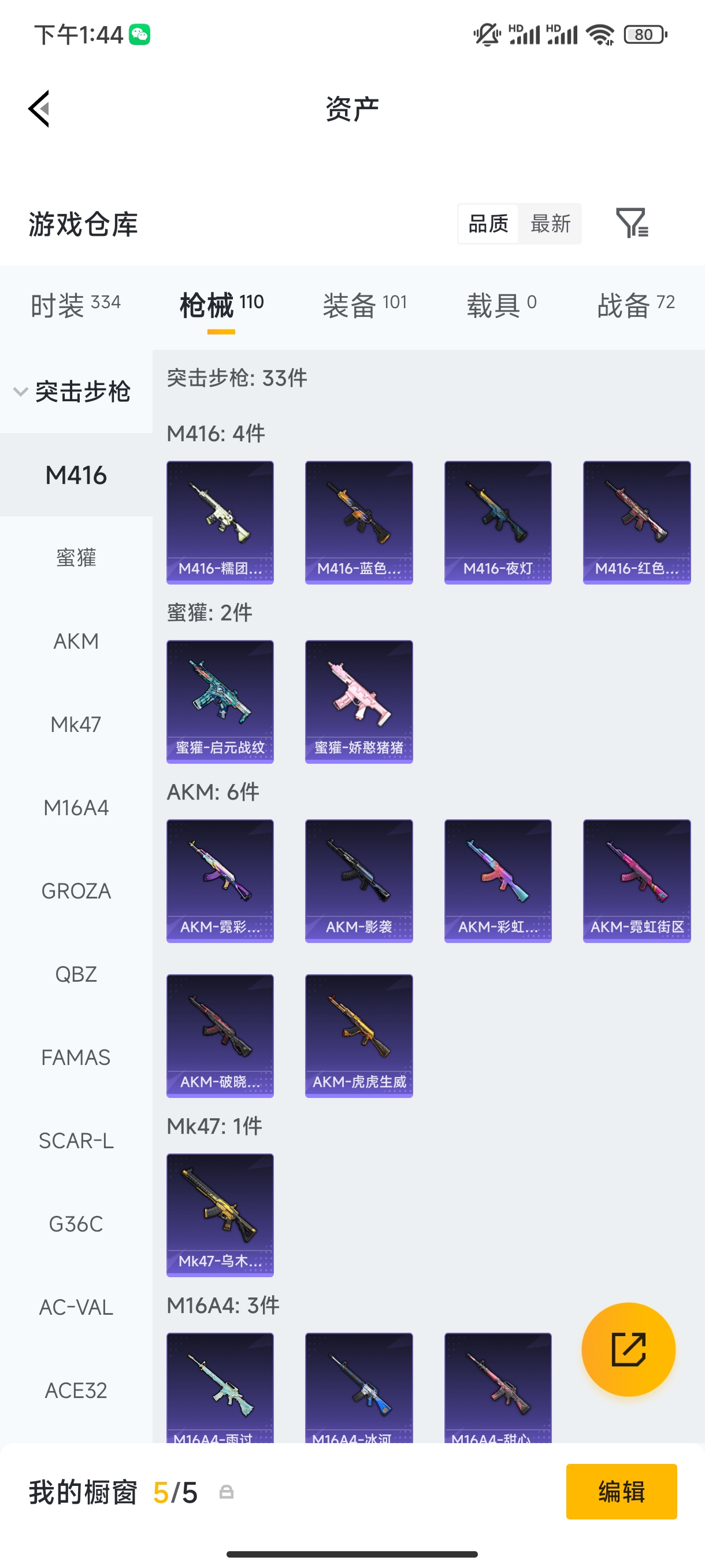This screenshot has width=705, height=1568.
Task: Select the 品质 sorting option
Action: 488,223
